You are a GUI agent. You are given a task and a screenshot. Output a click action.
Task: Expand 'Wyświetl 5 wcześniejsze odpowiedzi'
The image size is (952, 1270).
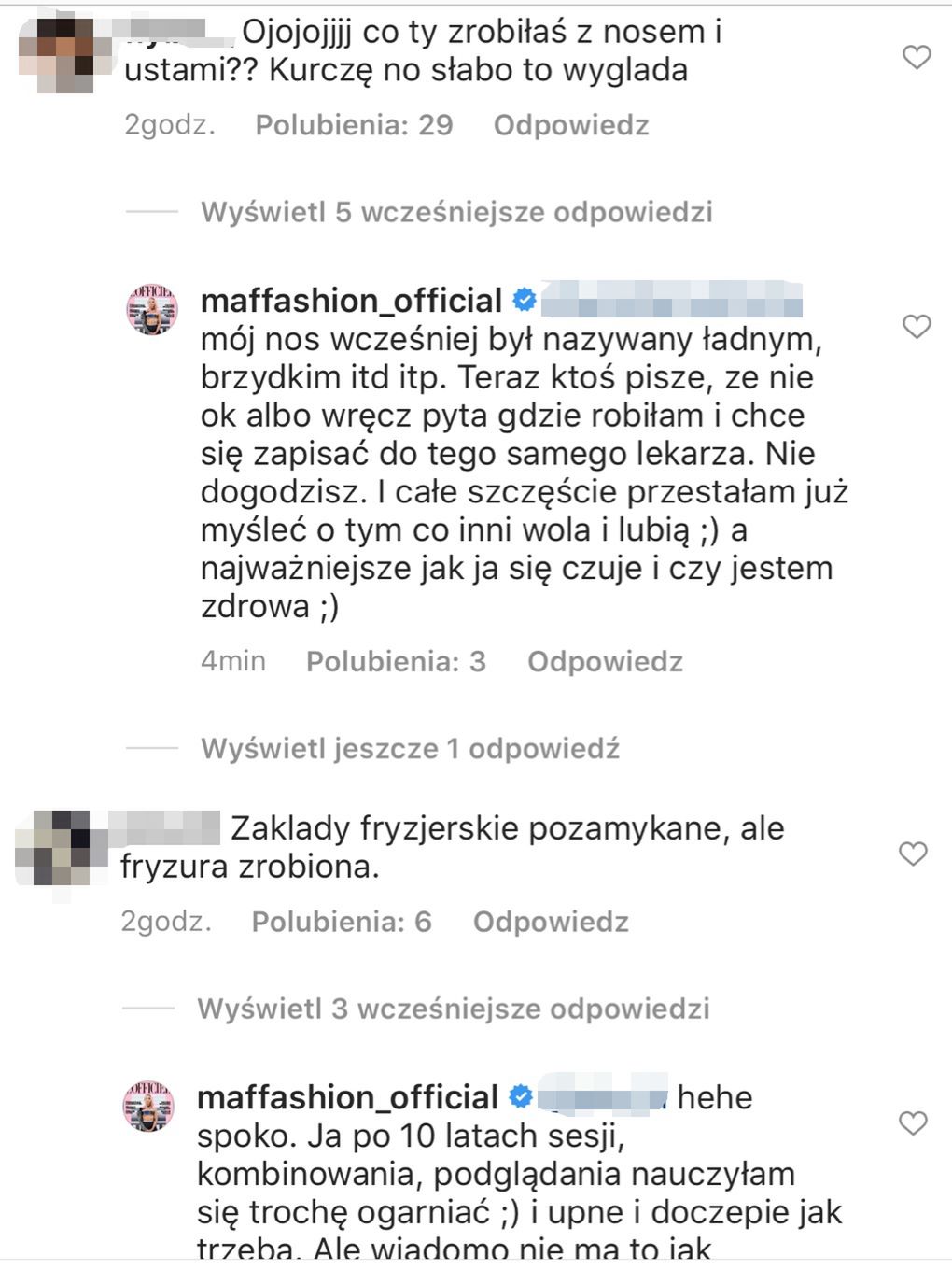pyautogui.click(x=456, y=212)
